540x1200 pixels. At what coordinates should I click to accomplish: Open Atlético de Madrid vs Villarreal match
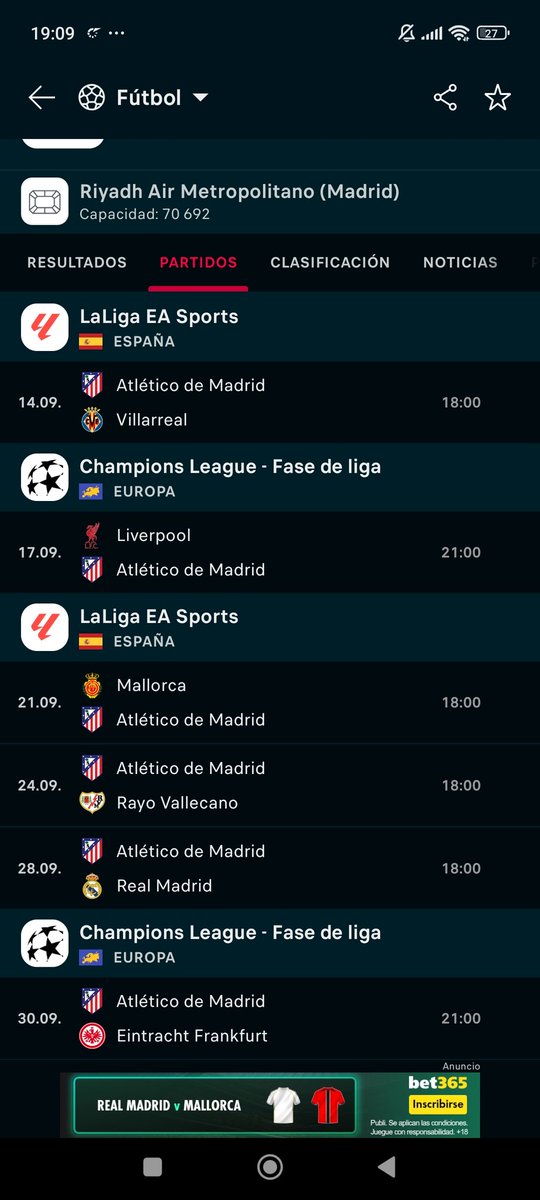[x=270, y=402]
